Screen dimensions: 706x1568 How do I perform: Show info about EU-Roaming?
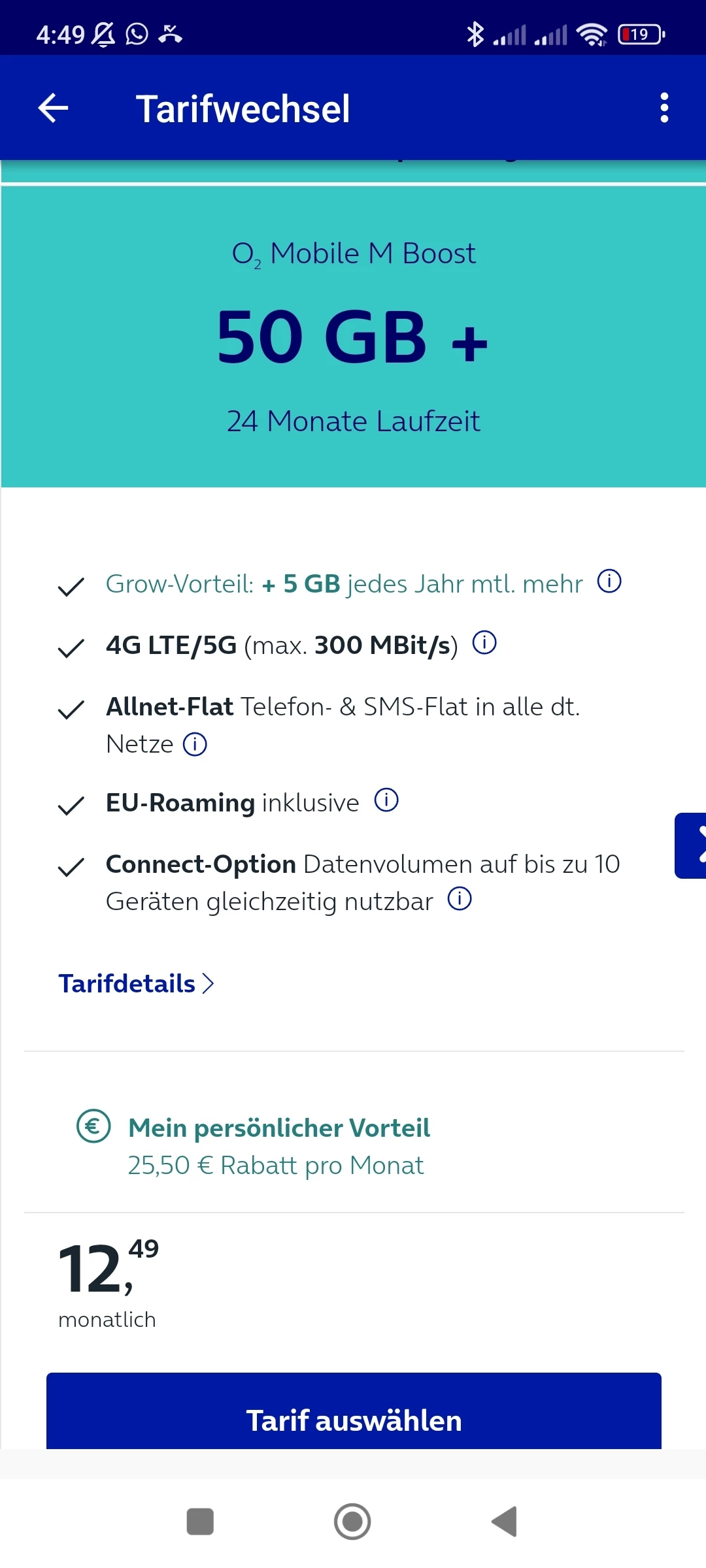(x=386, y=800)
